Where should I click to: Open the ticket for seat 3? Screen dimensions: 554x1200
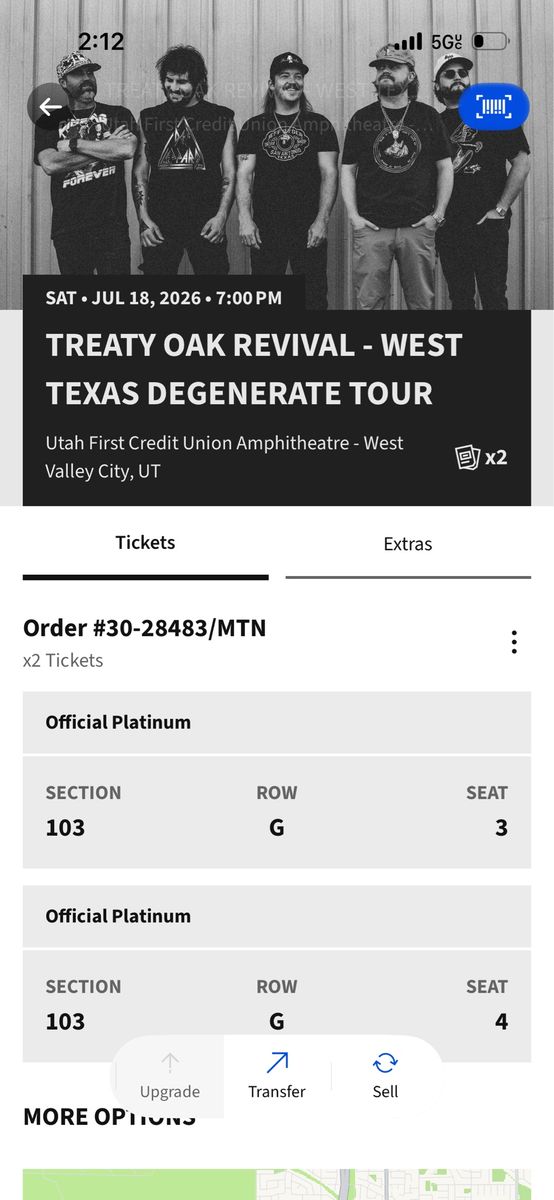coord(277,780)
